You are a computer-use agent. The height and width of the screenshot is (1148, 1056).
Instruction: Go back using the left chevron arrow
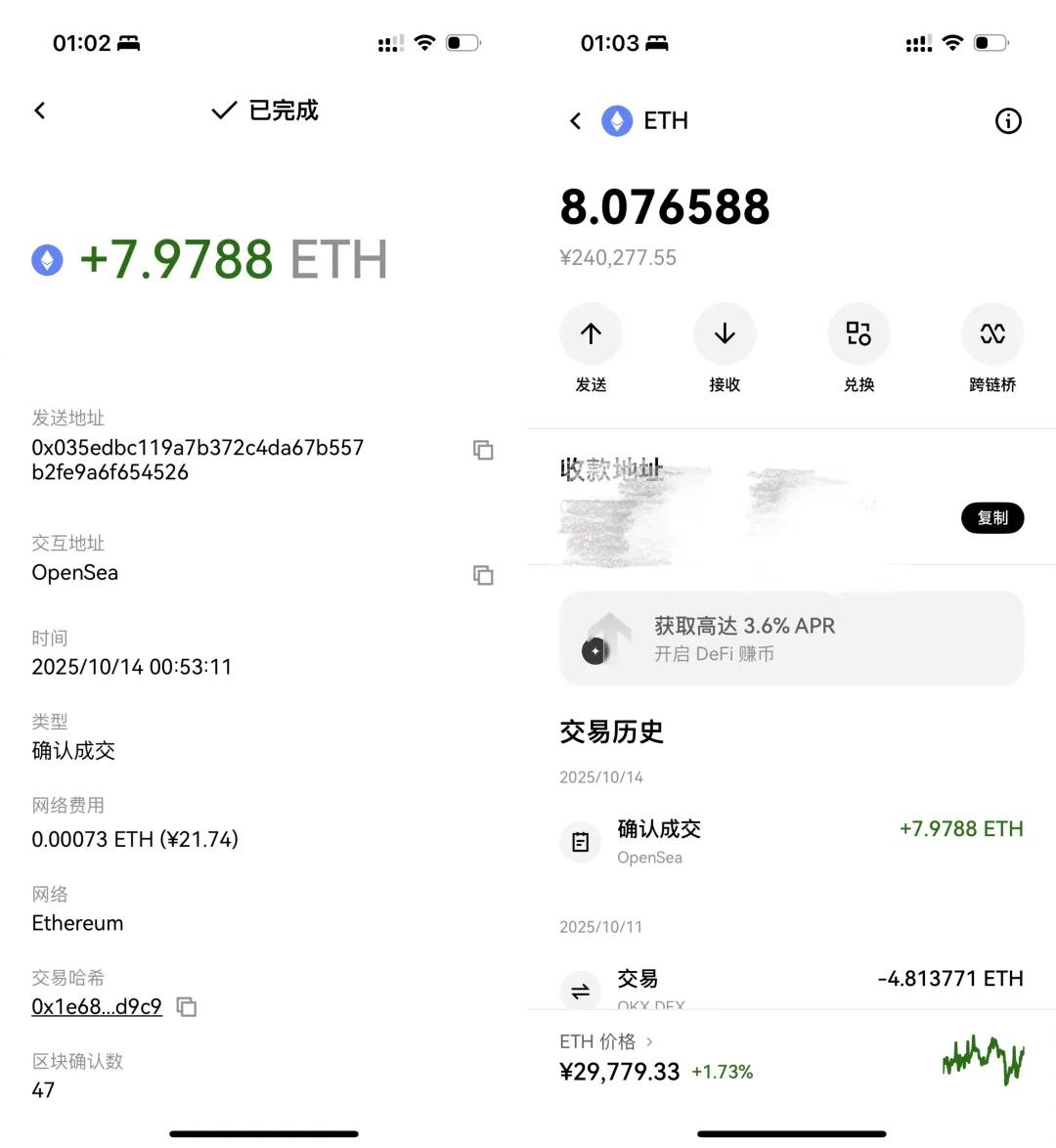point(39,110)
